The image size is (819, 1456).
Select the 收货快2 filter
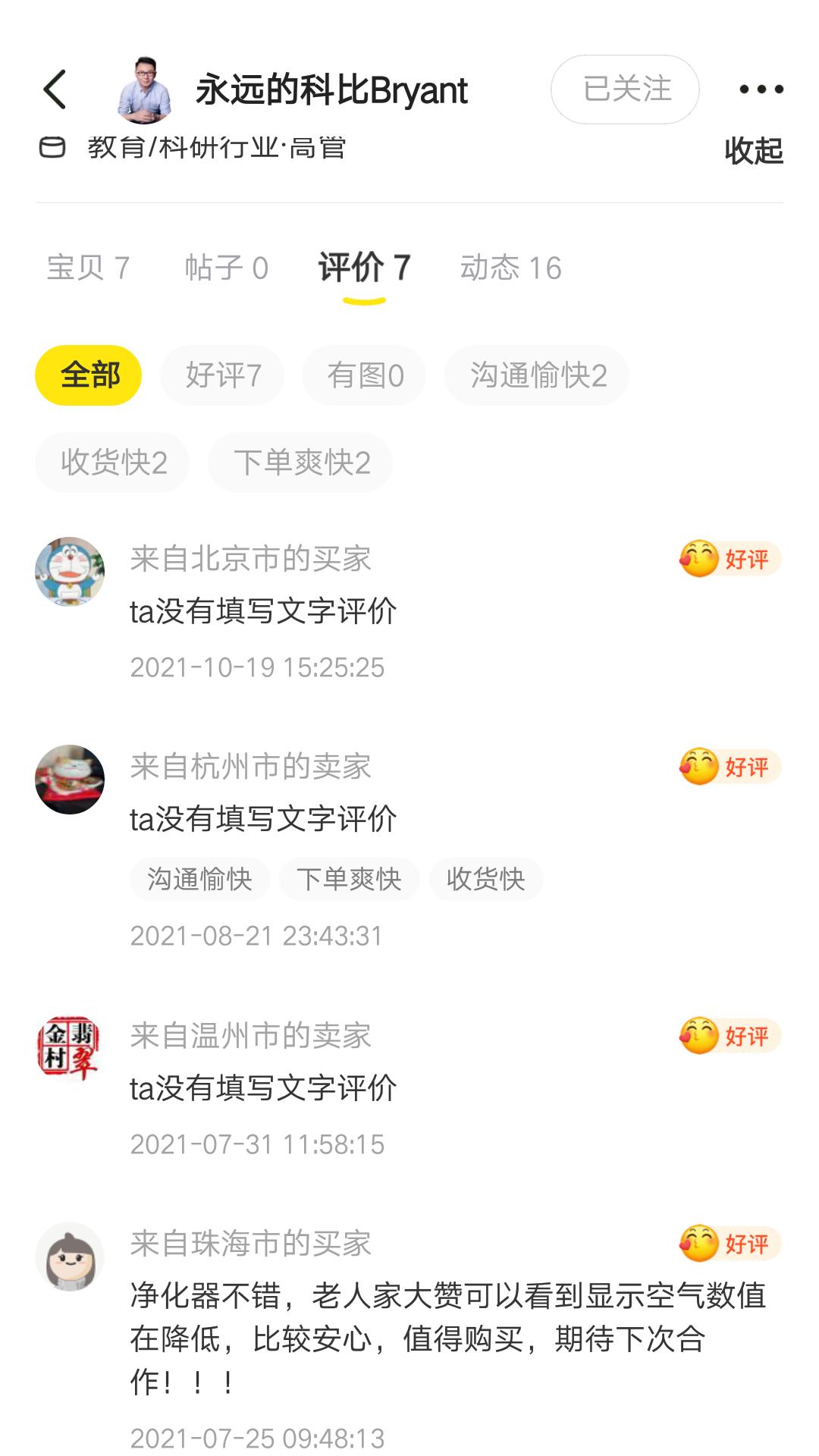coord(111,461)
